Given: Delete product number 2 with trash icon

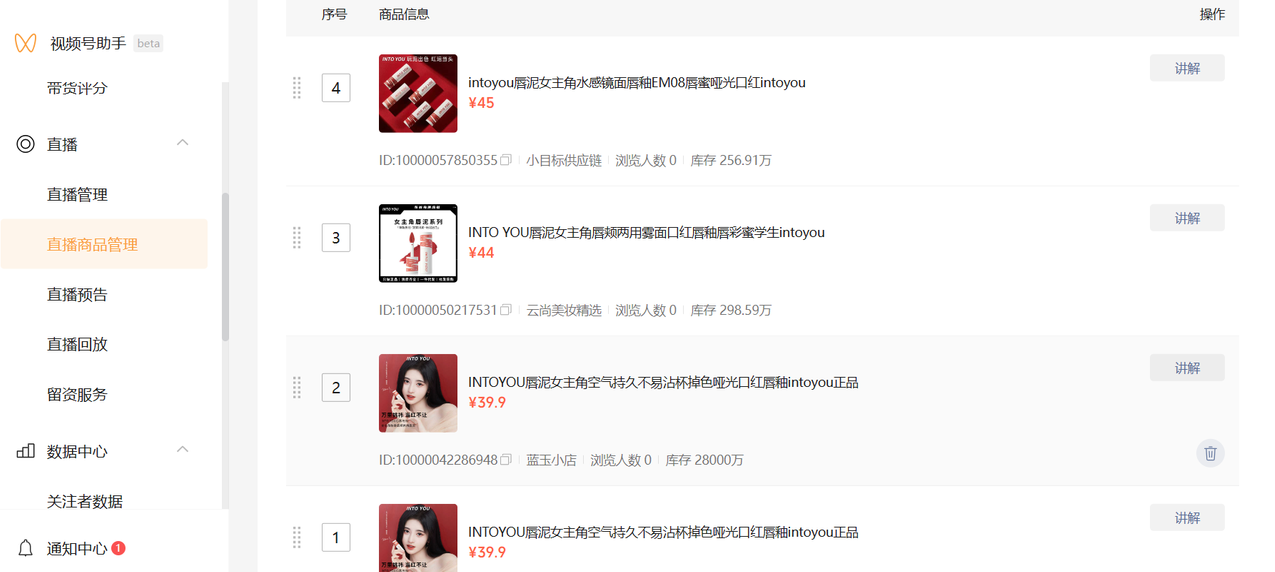Looking at the screenshot, I should click(x=1210, y=453).
